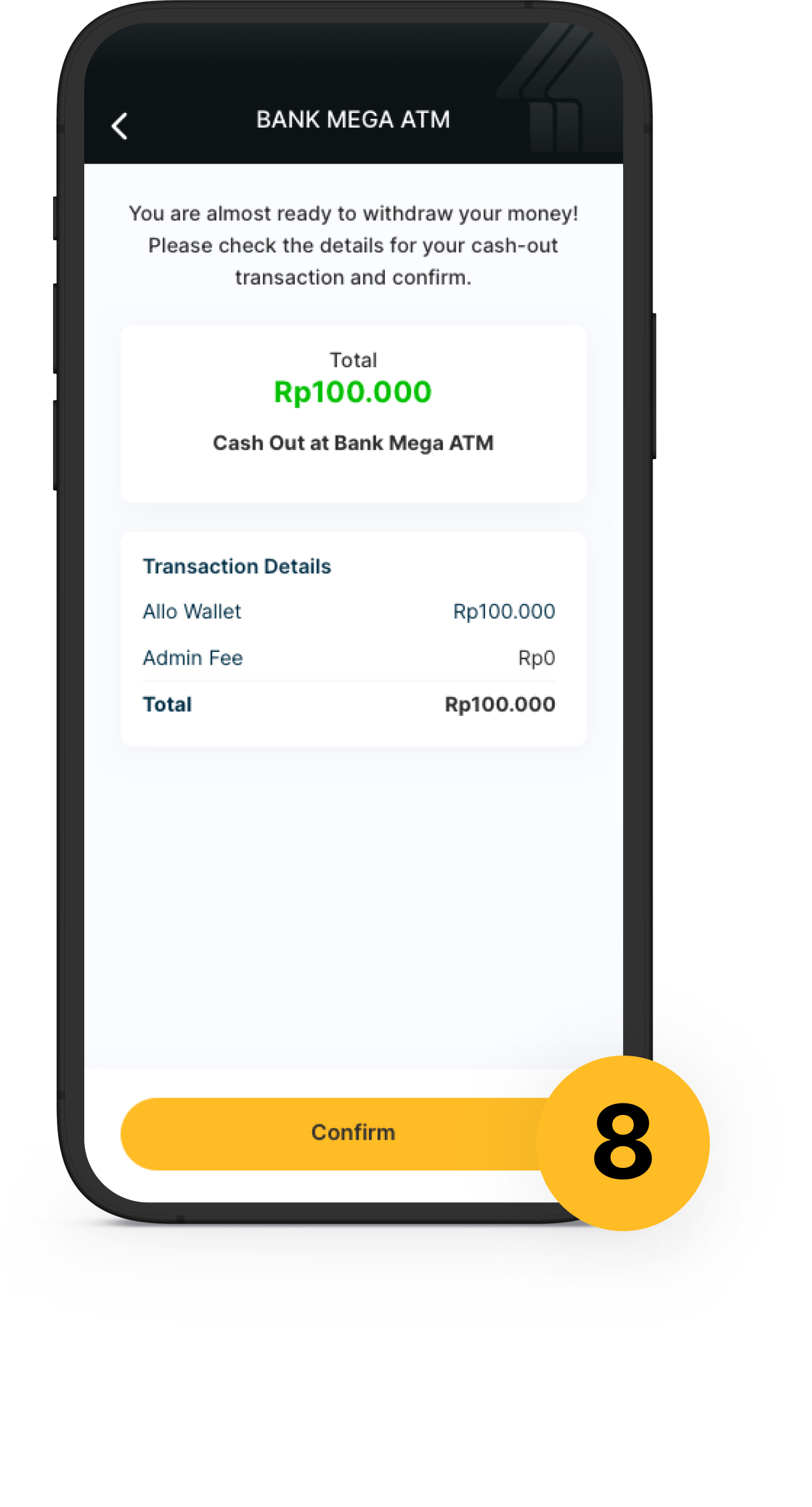Click the Rp0 admin fee value
812x1507 pixels.
[537, 658]
